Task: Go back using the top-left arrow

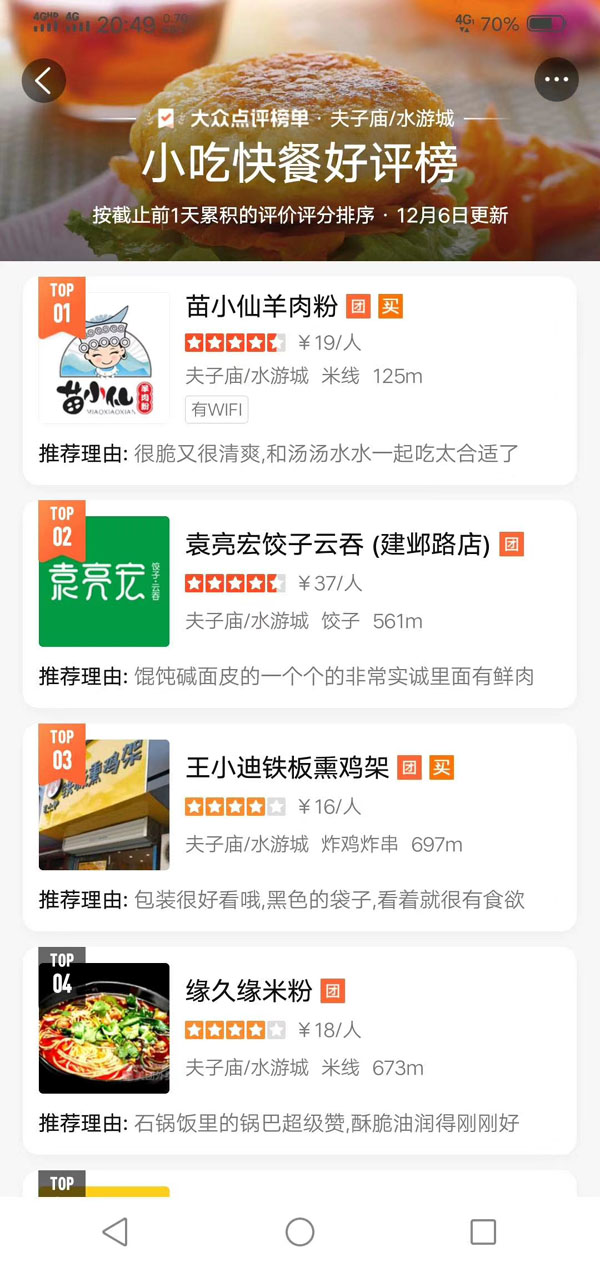Action: click(43, 81)
